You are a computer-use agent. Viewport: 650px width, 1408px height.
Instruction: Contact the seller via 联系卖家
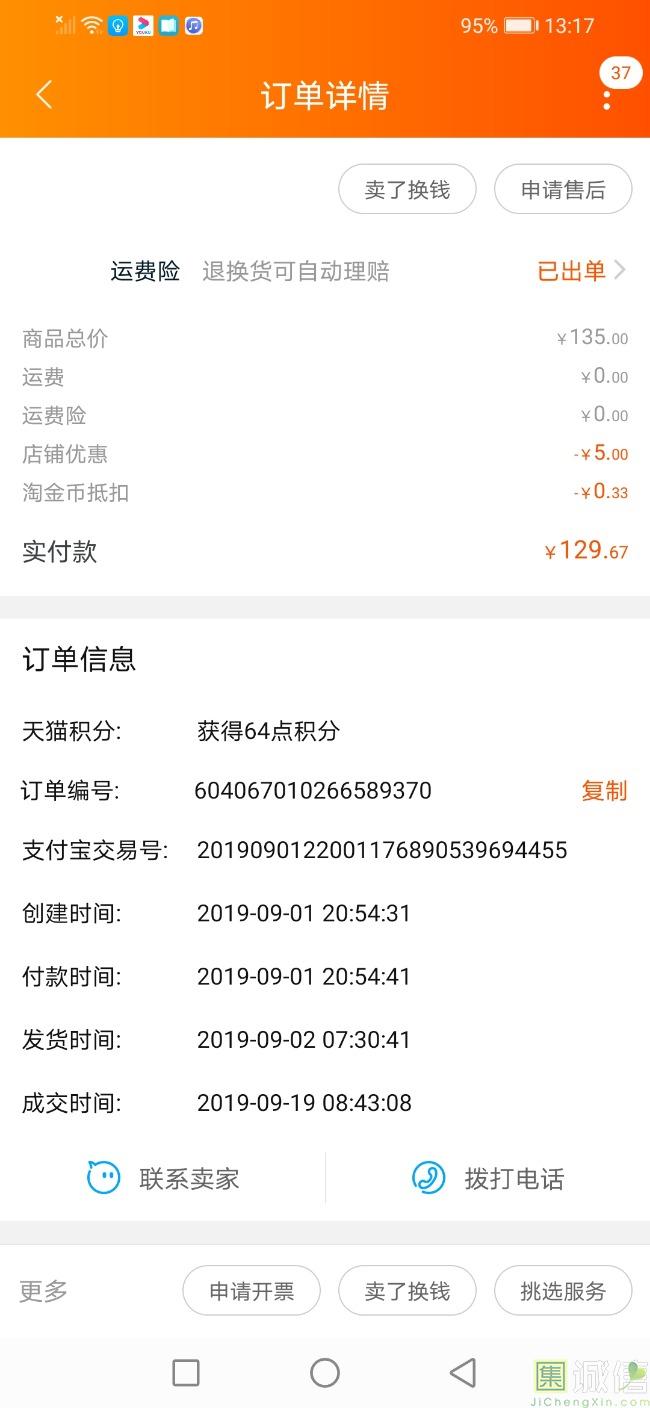click(163, 1179)
